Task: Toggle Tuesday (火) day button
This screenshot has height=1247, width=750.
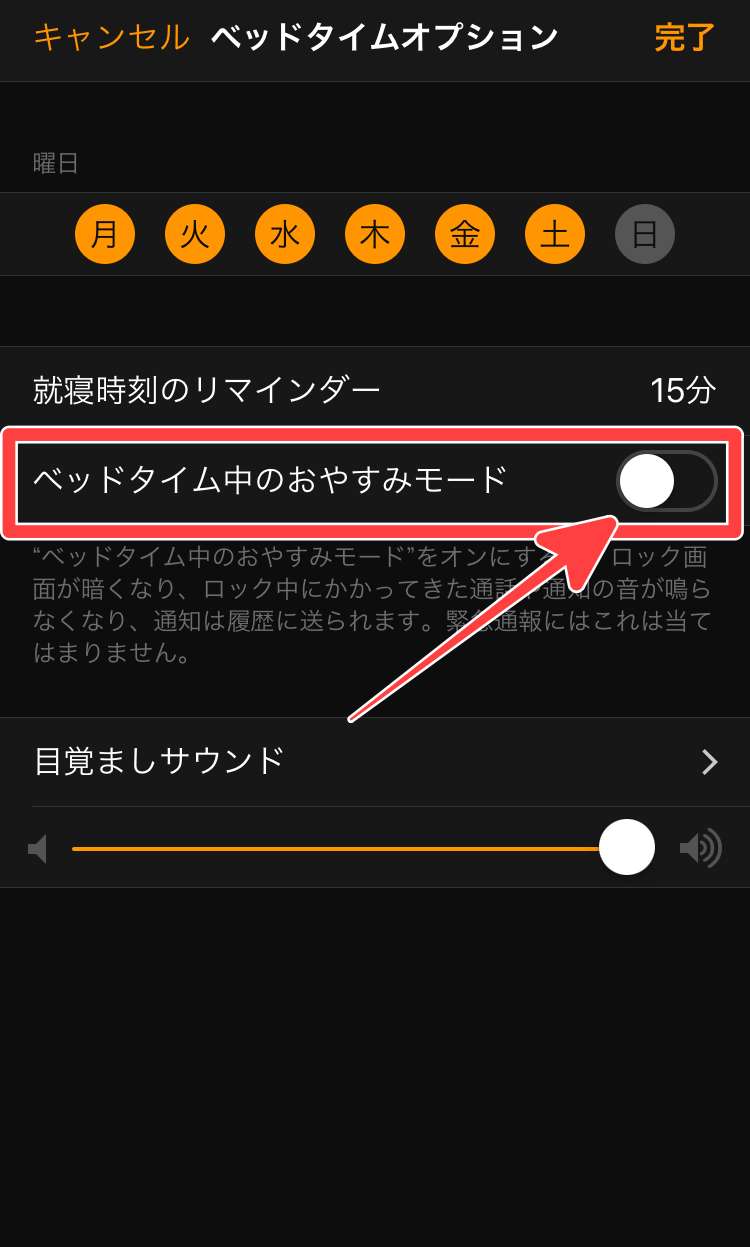Action: tap(195, 234)
